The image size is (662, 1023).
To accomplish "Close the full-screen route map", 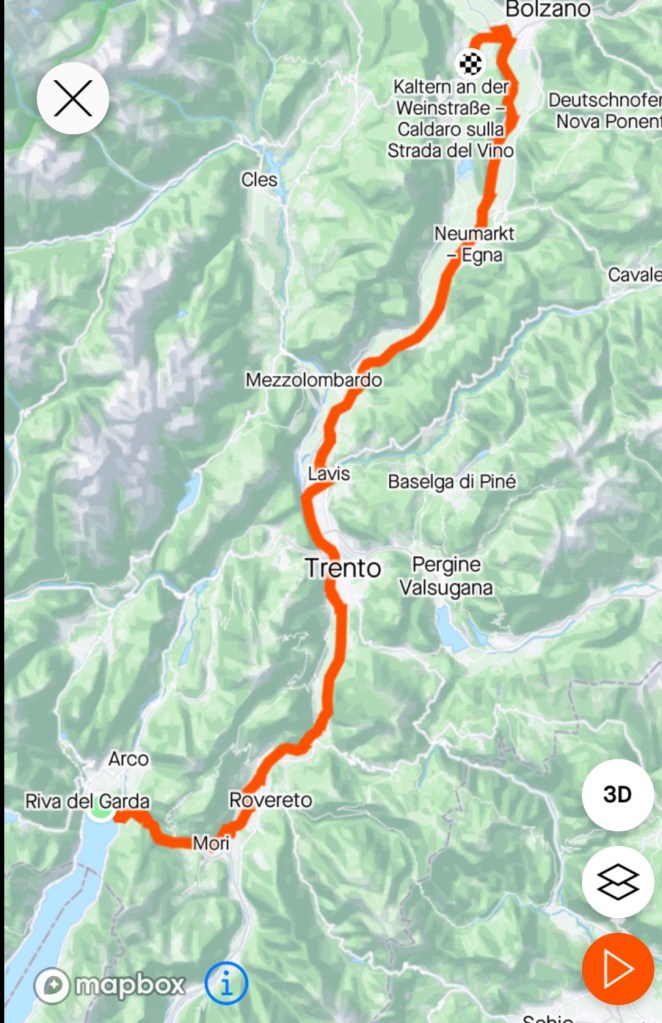I will click(73, 98).
